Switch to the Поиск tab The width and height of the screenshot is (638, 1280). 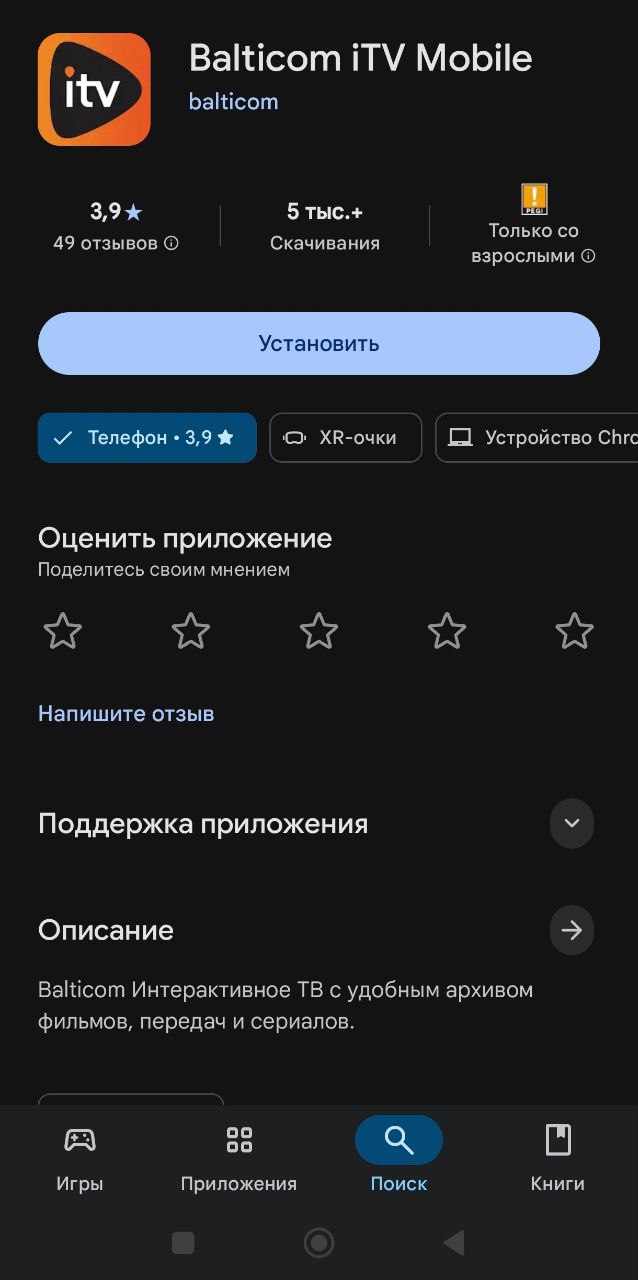point(399,1157)
